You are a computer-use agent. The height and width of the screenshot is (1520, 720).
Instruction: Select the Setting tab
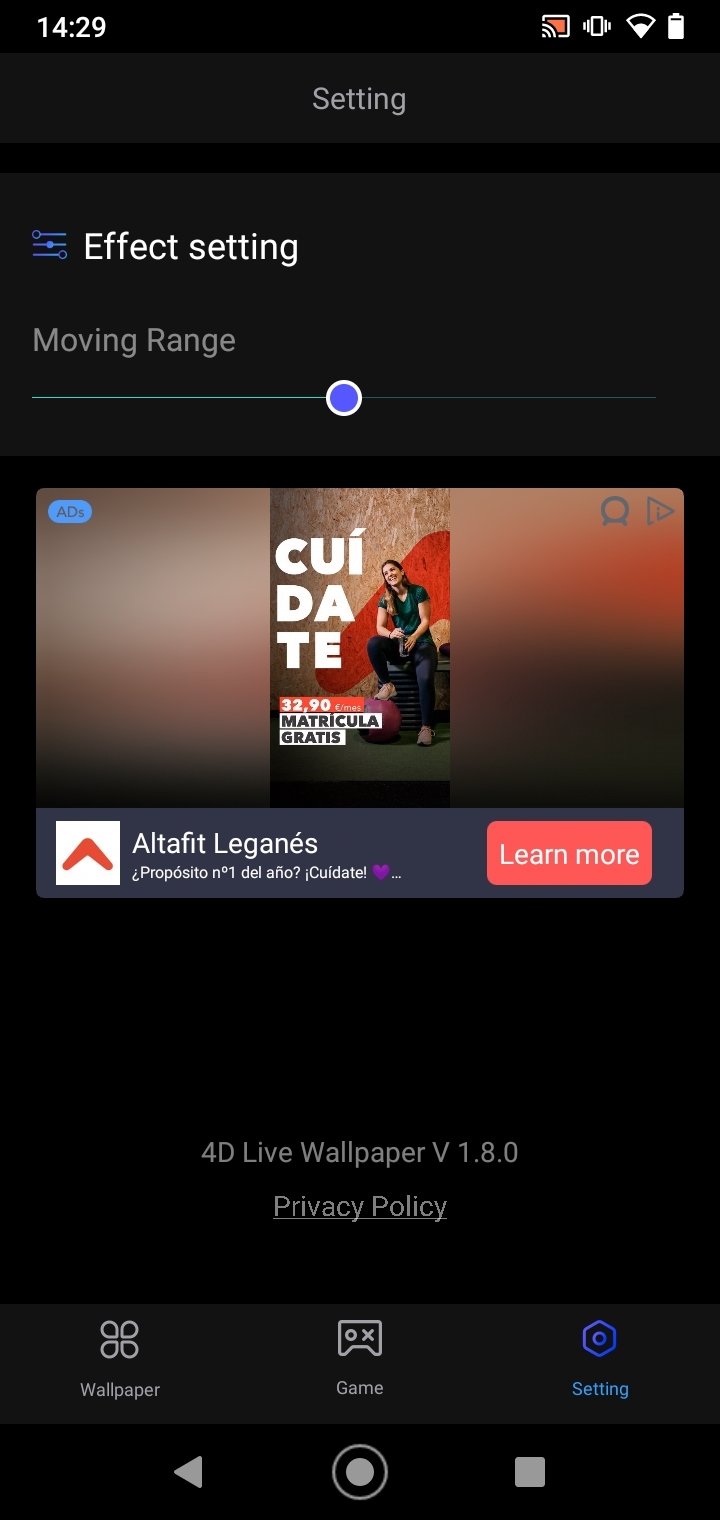point(600,1358)
